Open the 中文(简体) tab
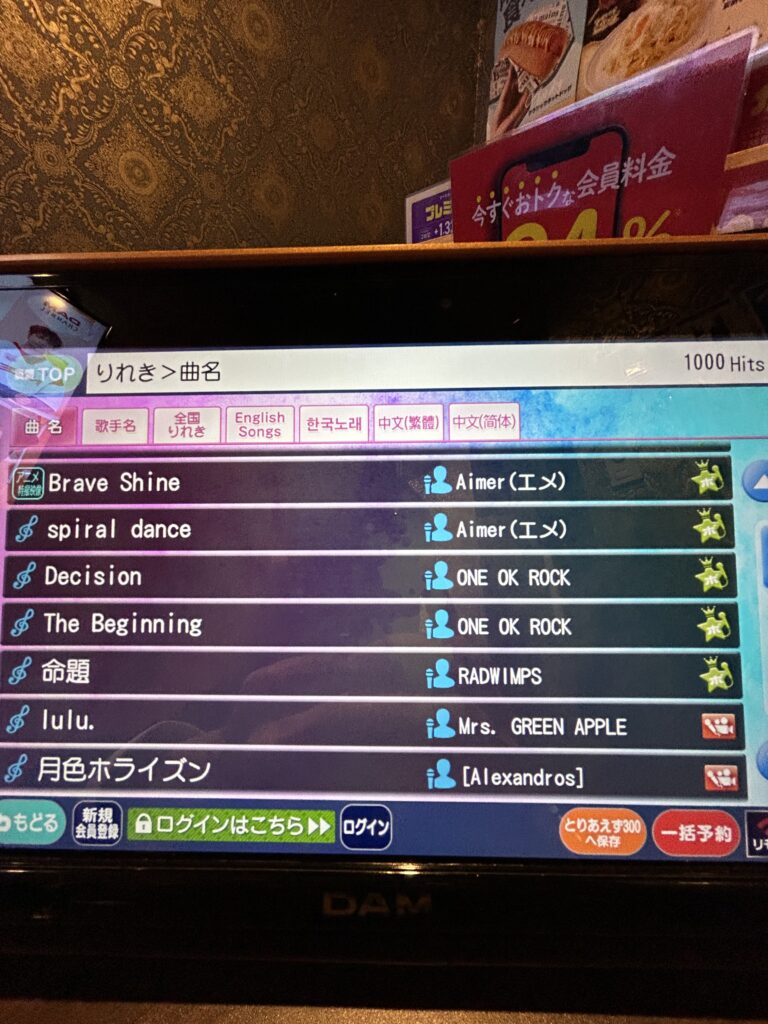768x1024 pixels. 484,422
